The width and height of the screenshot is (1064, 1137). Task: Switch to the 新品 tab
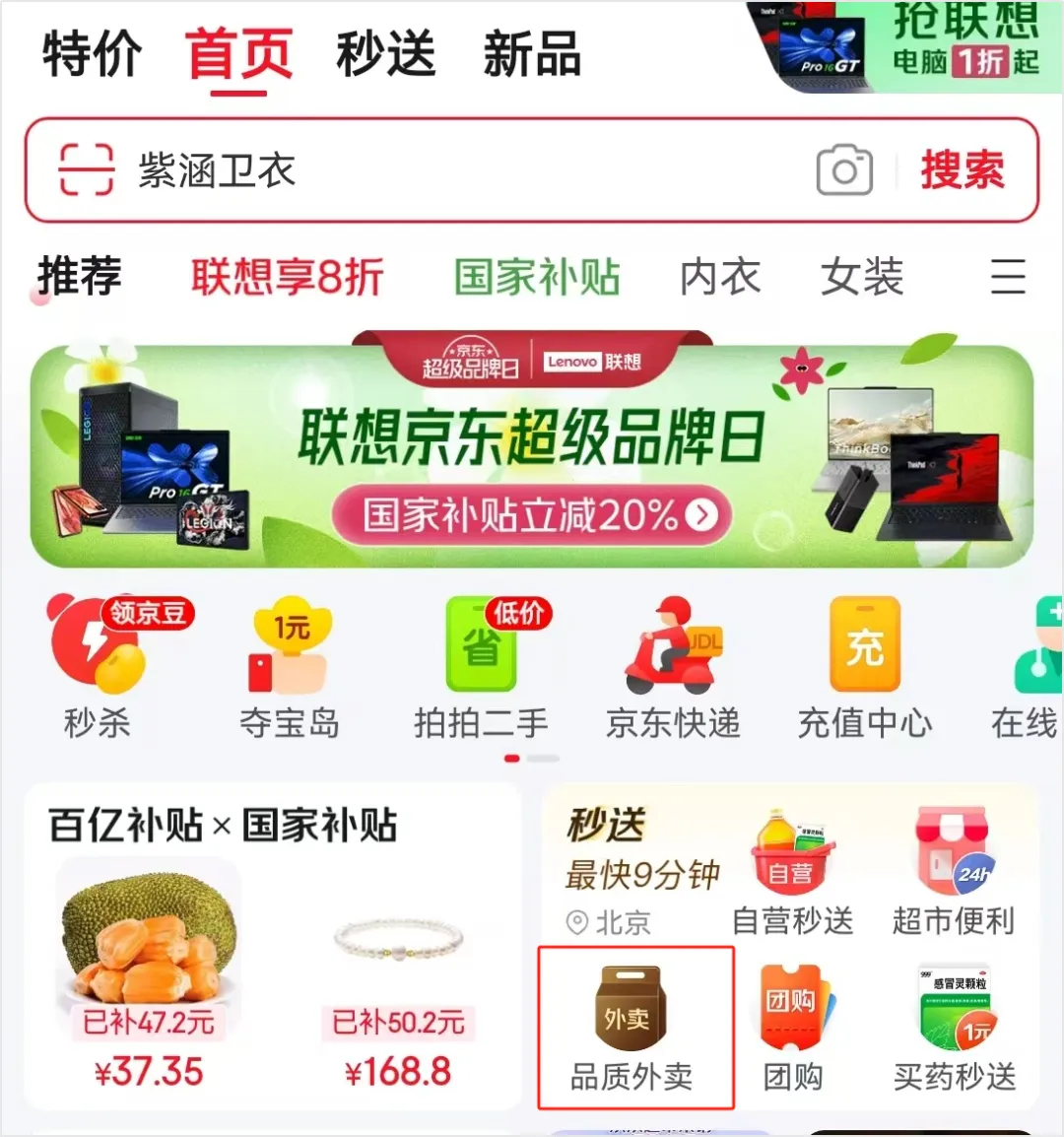tap(531, 53)
